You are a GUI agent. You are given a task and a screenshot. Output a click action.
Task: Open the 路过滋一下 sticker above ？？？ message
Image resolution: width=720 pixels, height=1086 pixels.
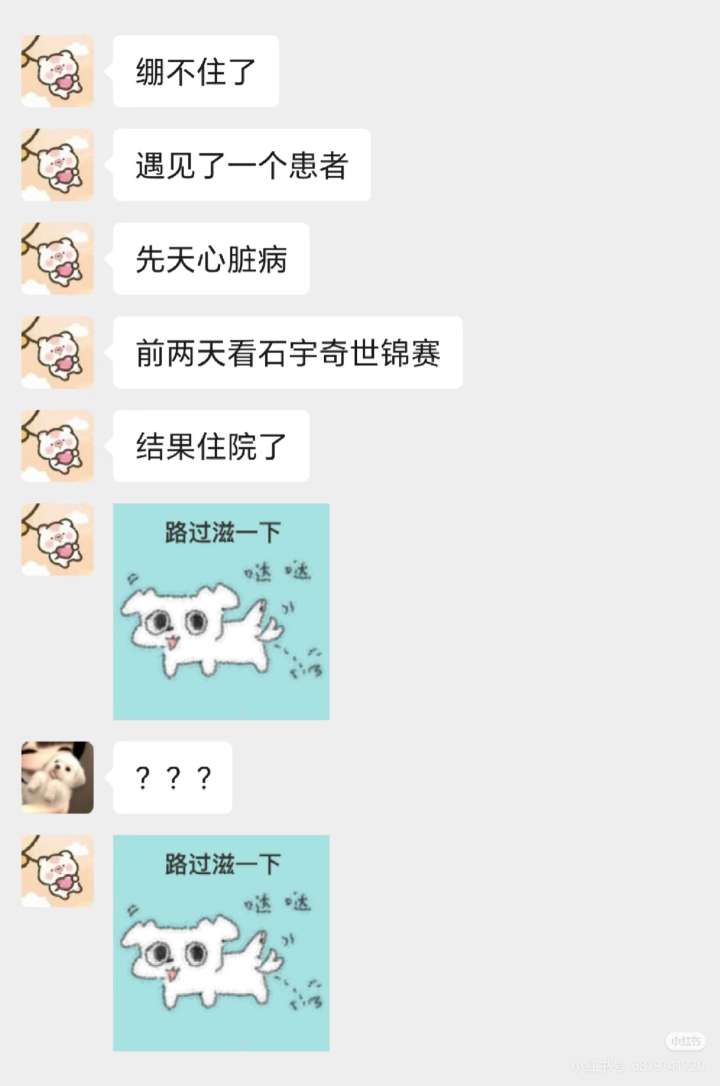(221, 611)
